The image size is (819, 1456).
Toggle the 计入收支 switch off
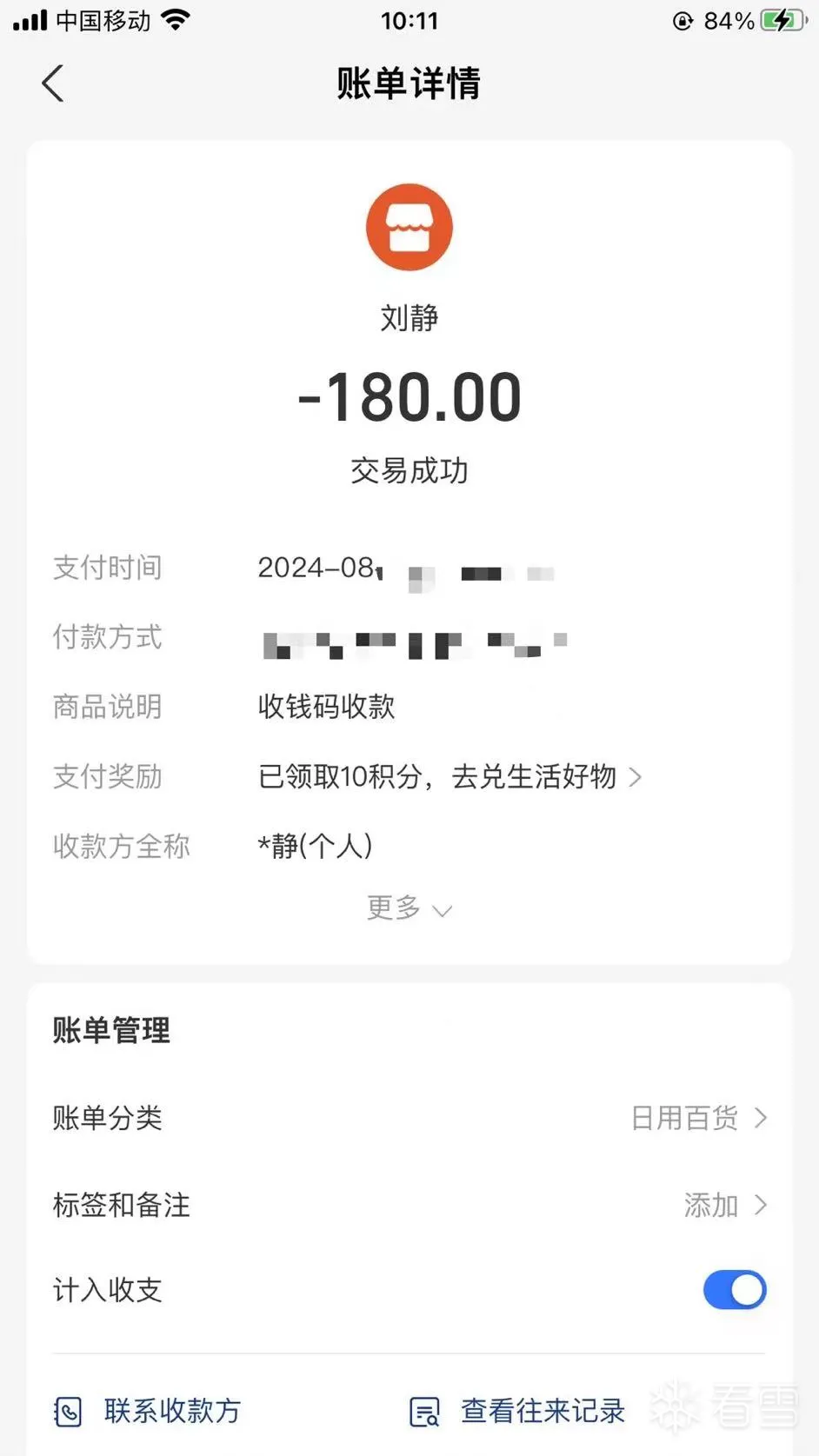734,1290
